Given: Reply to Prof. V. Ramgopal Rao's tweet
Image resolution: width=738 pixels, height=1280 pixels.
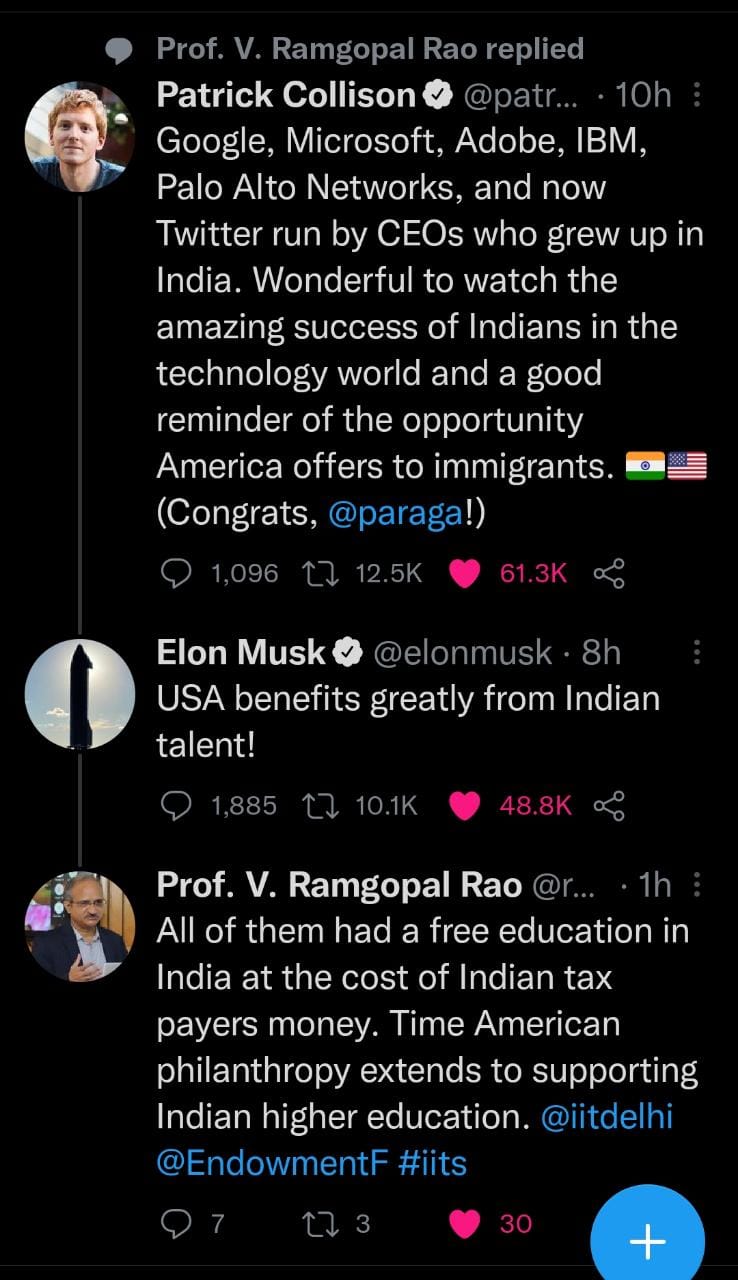Looking at the screenshot, I should pos(176,1223).
